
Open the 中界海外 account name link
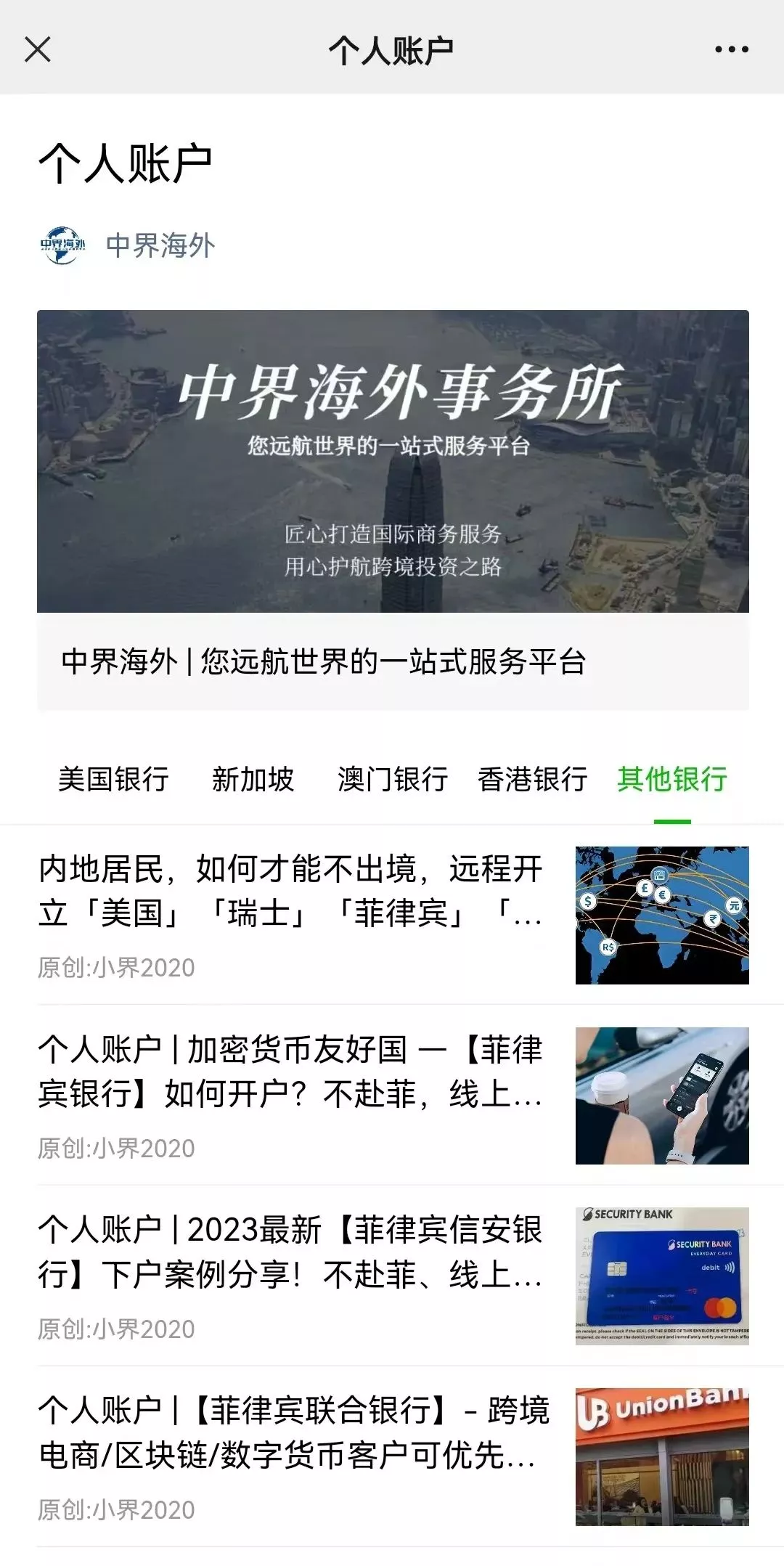coord(161,245)
